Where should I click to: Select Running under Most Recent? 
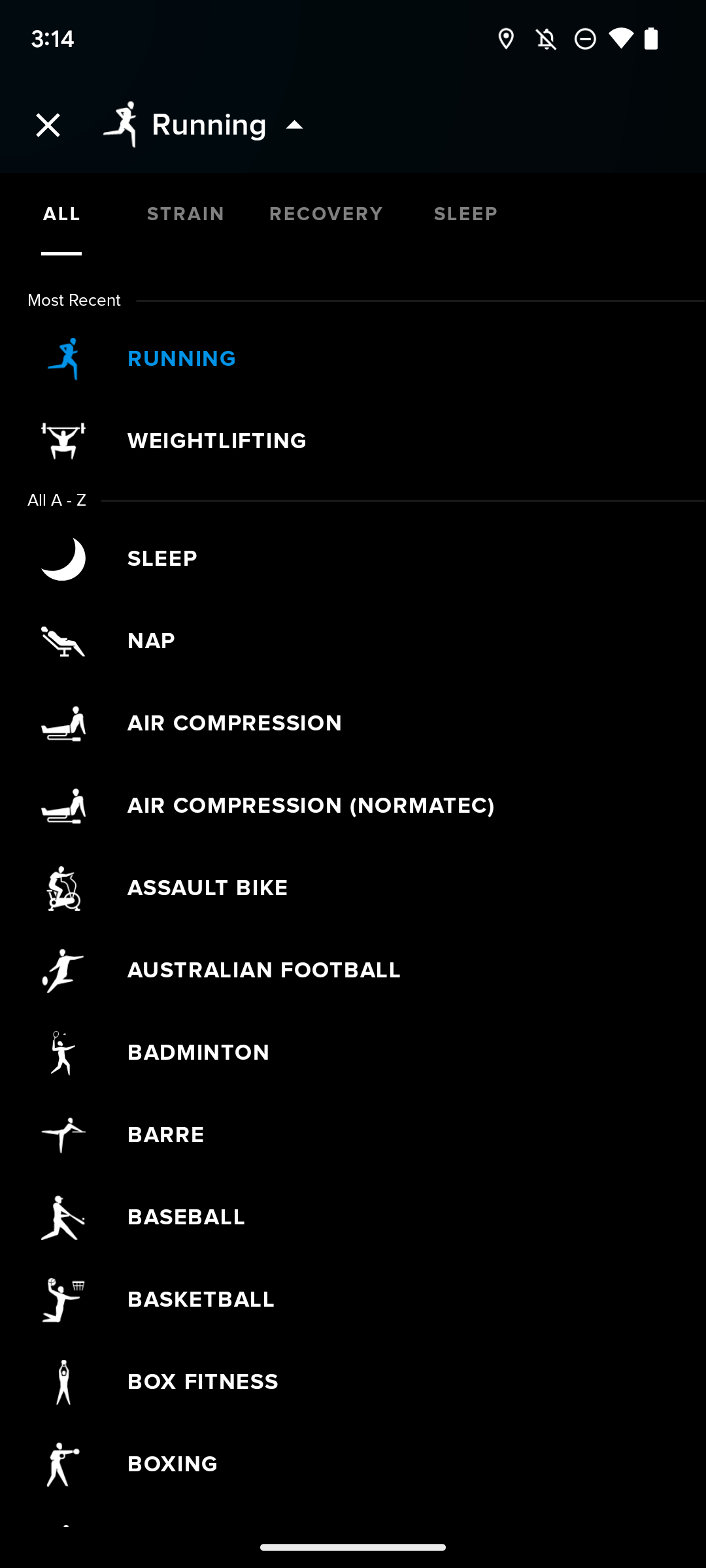[x=182, y=359]
